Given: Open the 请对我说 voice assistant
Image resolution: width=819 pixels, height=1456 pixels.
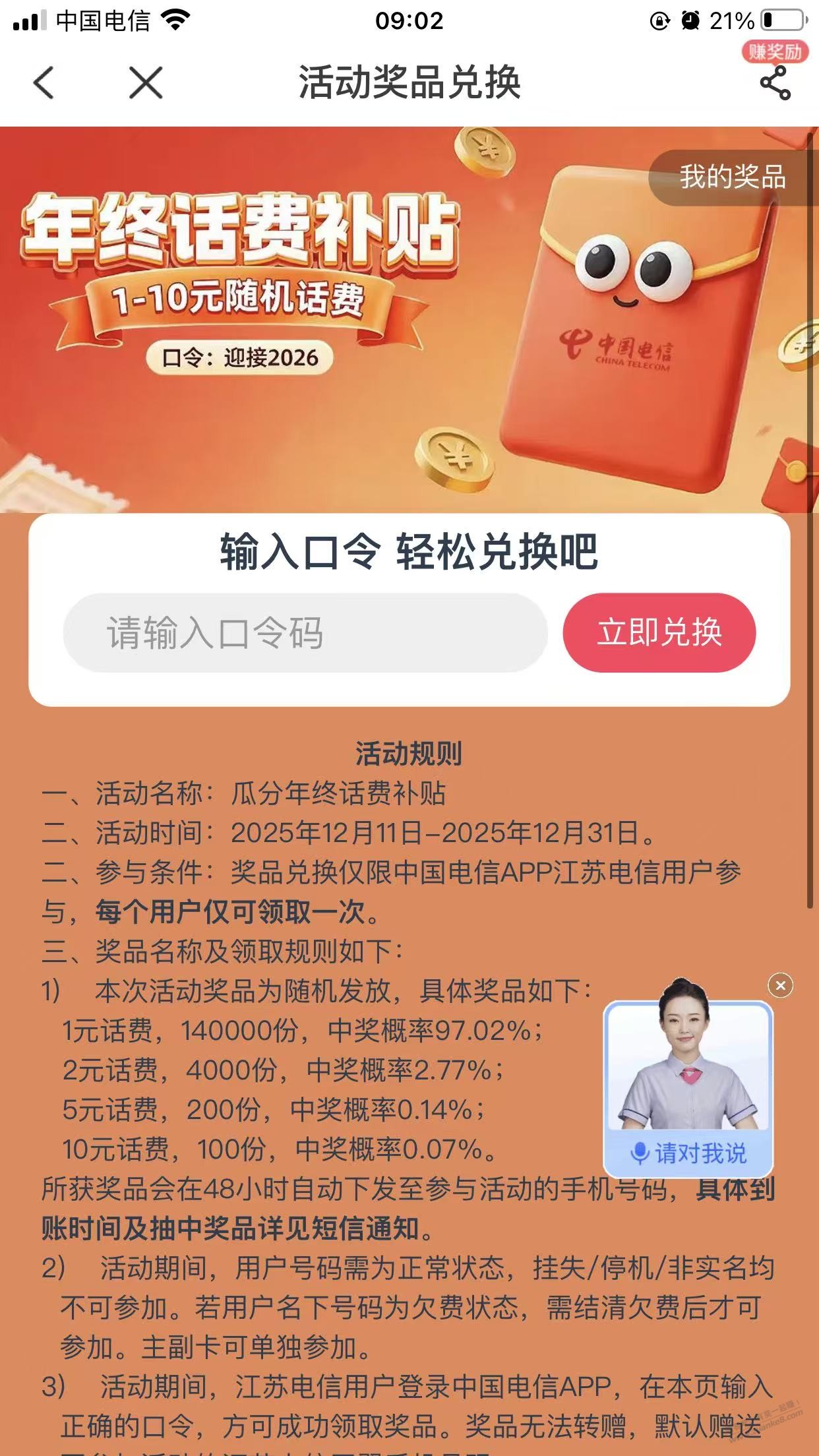Looking at the screenshot, I should [x=688, y=1153].
